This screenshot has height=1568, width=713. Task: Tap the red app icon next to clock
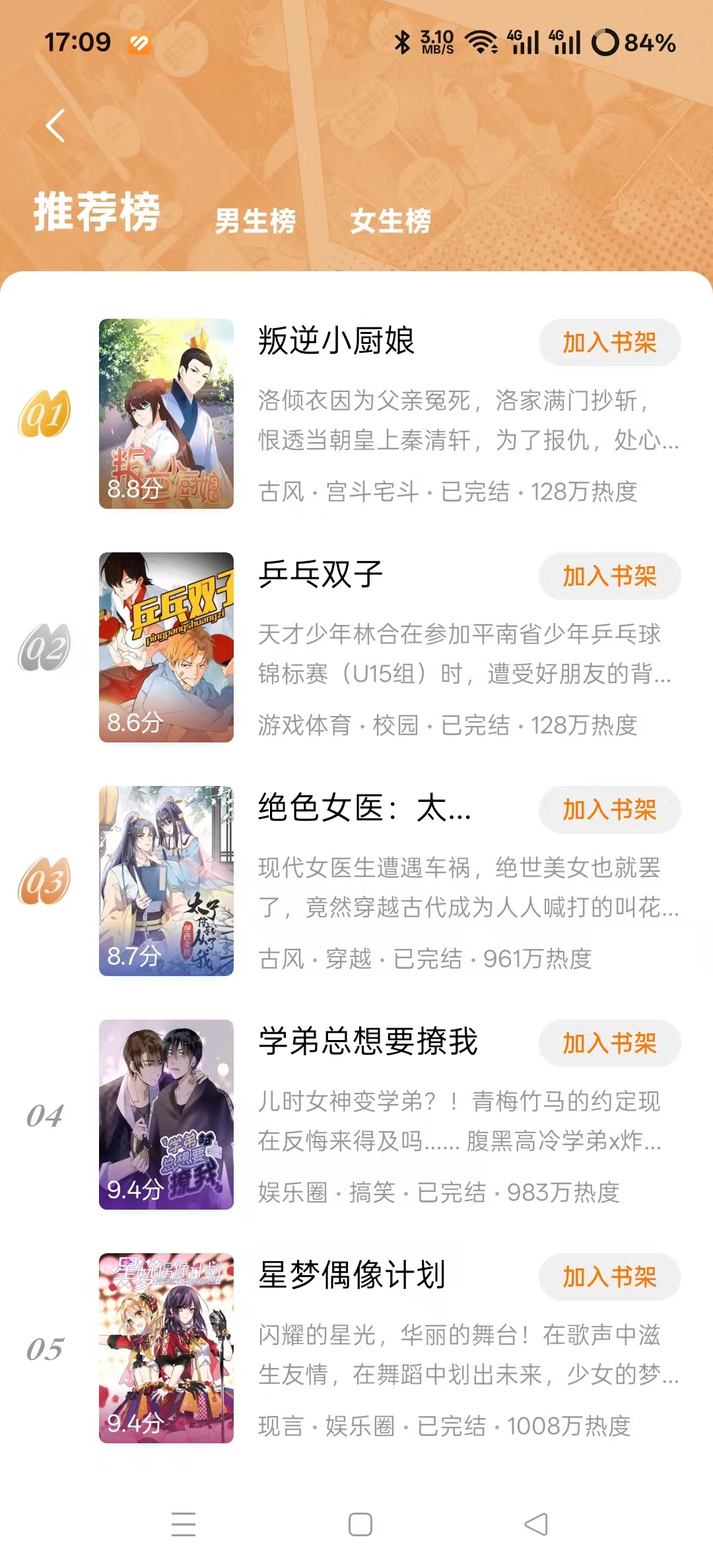[x=137, y=41]
